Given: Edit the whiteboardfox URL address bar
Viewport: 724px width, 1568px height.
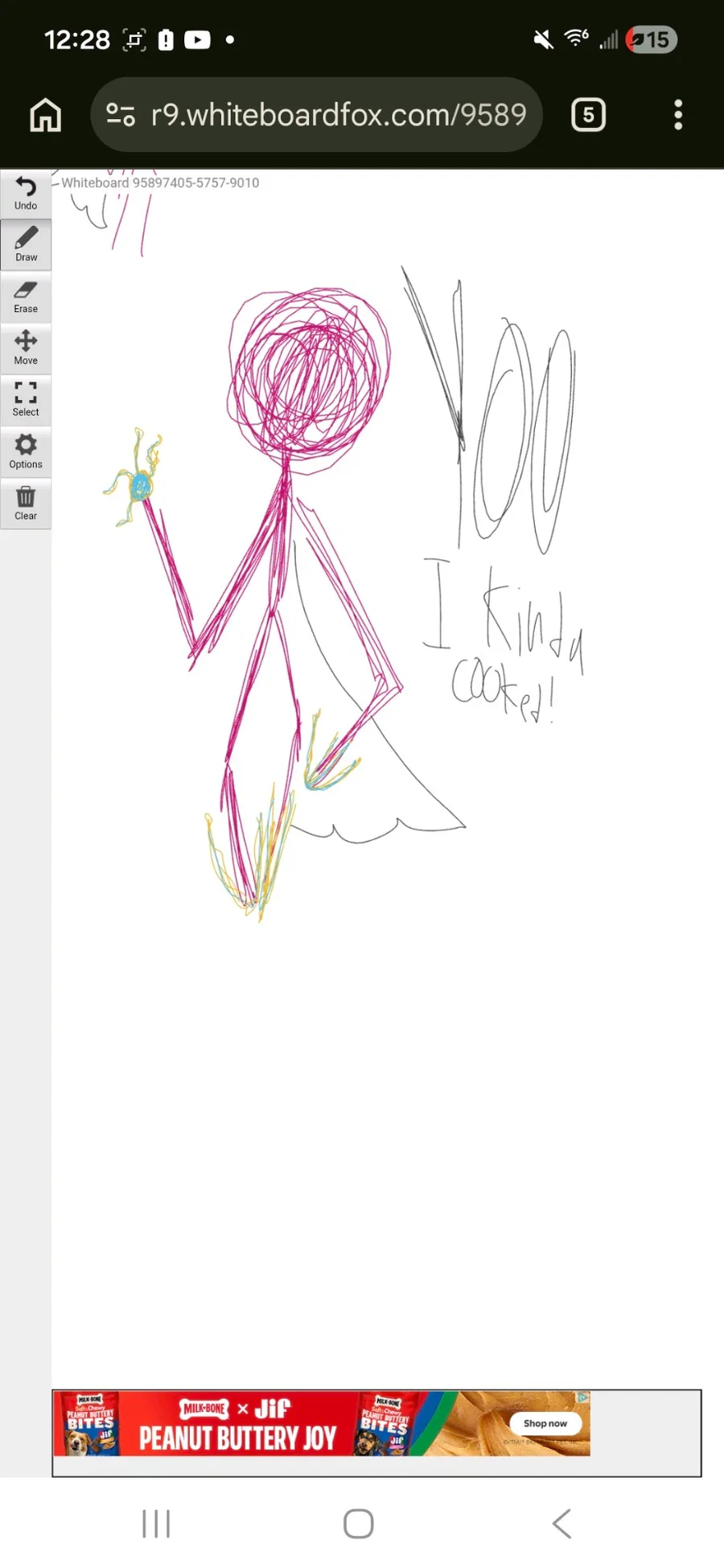Looking at the screenshot, I should (x=338, y=115).
